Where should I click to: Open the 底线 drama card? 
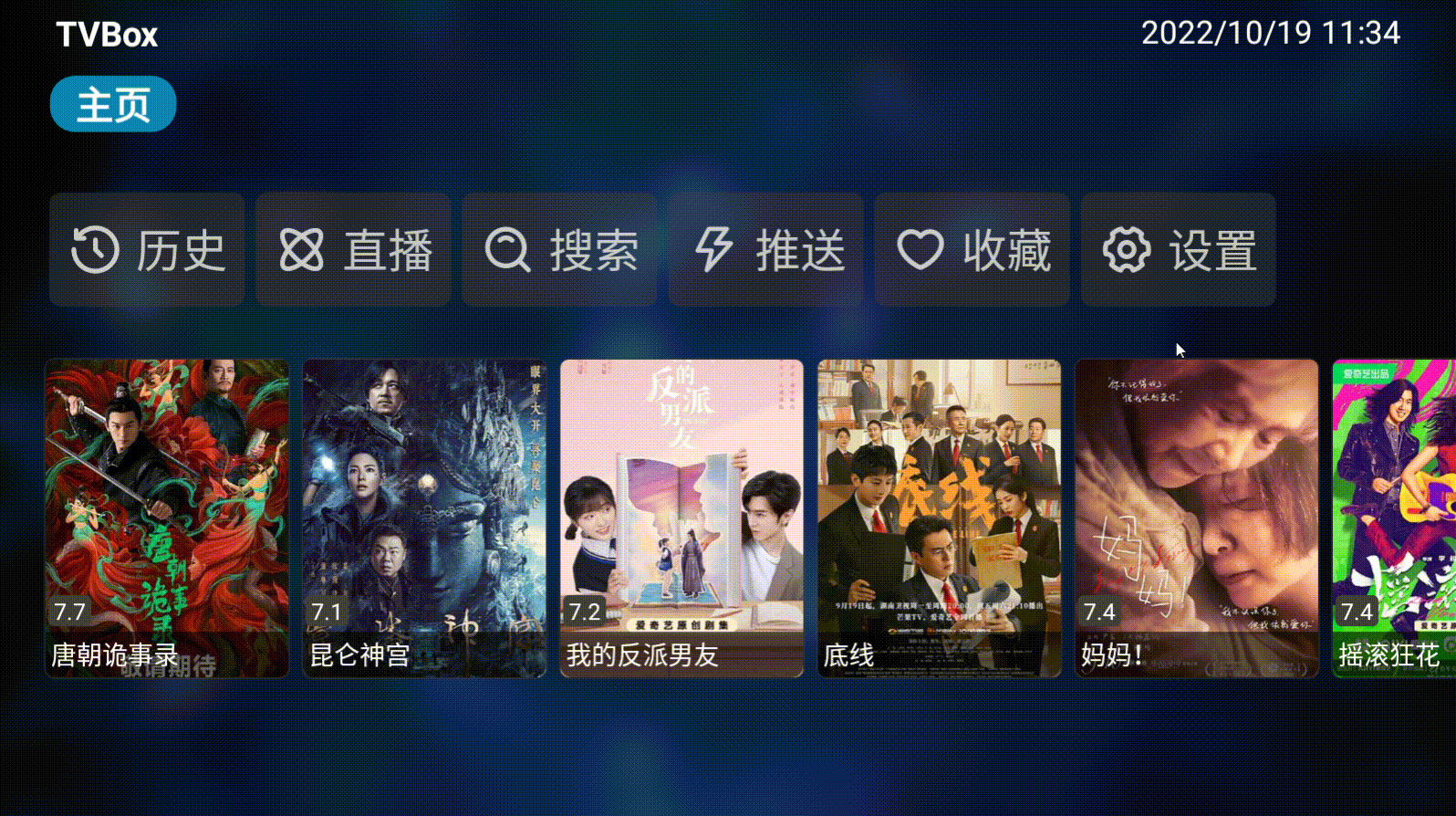point(939,518)
